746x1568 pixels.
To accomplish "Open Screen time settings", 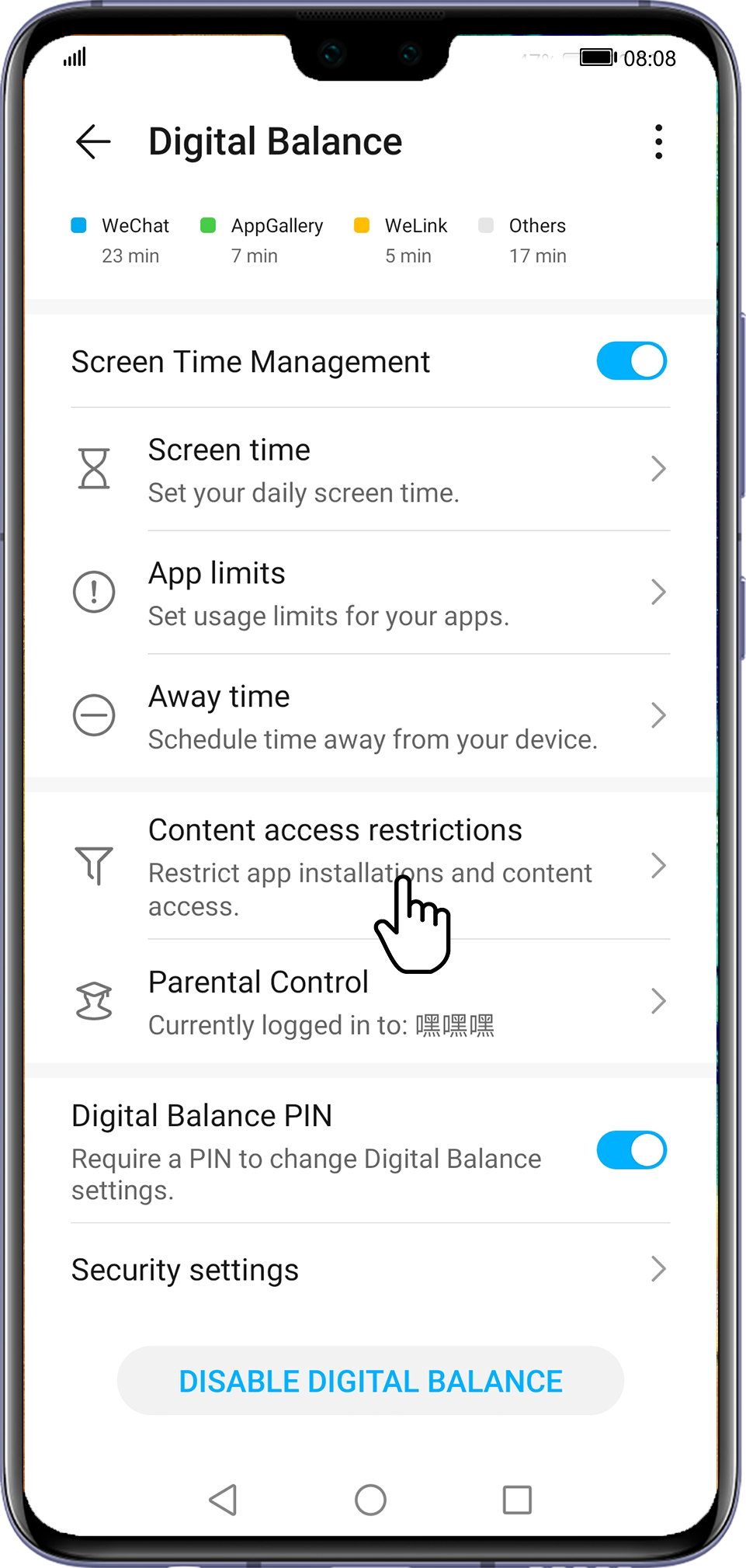I will point(371,470).
